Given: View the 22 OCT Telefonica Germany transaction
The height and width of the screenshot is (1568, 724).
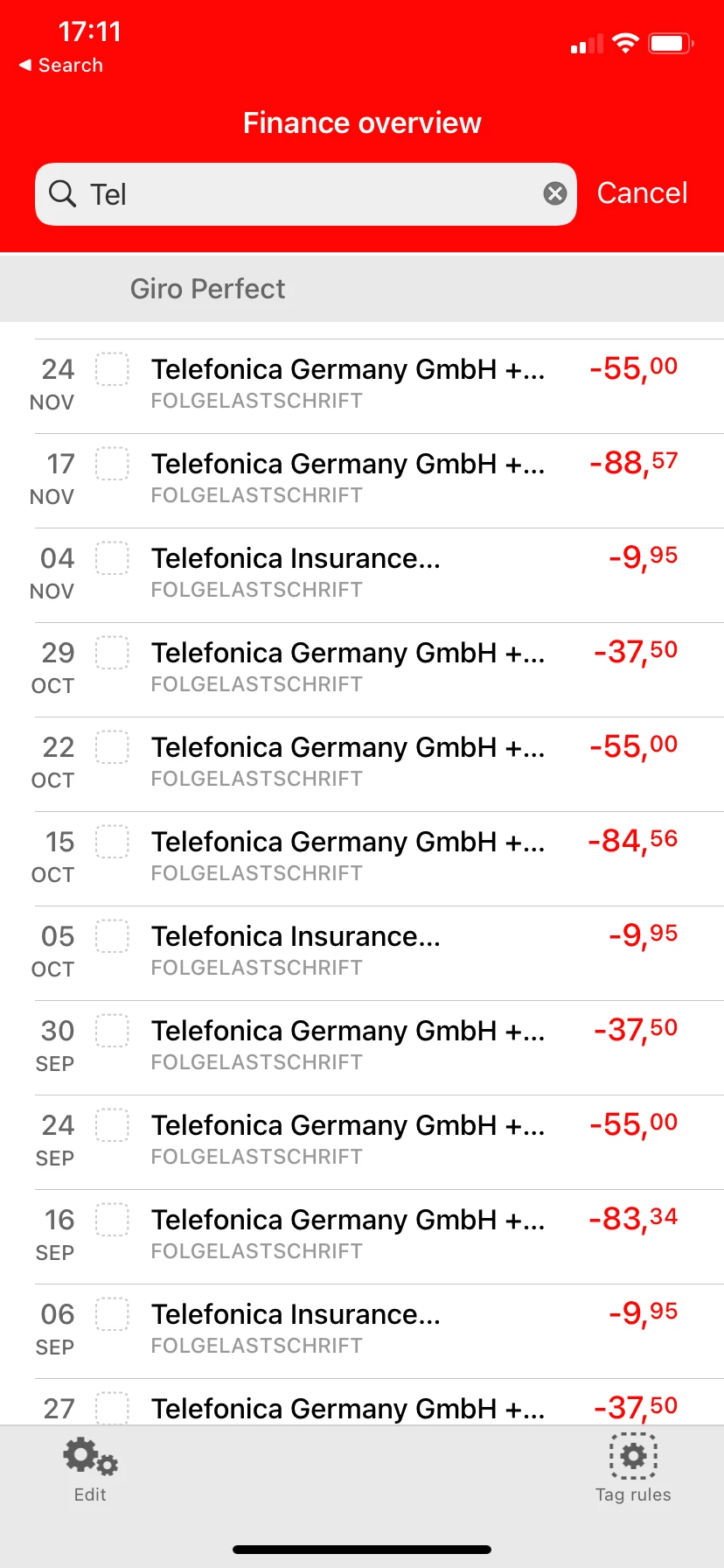Looking at the screenshot, I should point(350,762).
